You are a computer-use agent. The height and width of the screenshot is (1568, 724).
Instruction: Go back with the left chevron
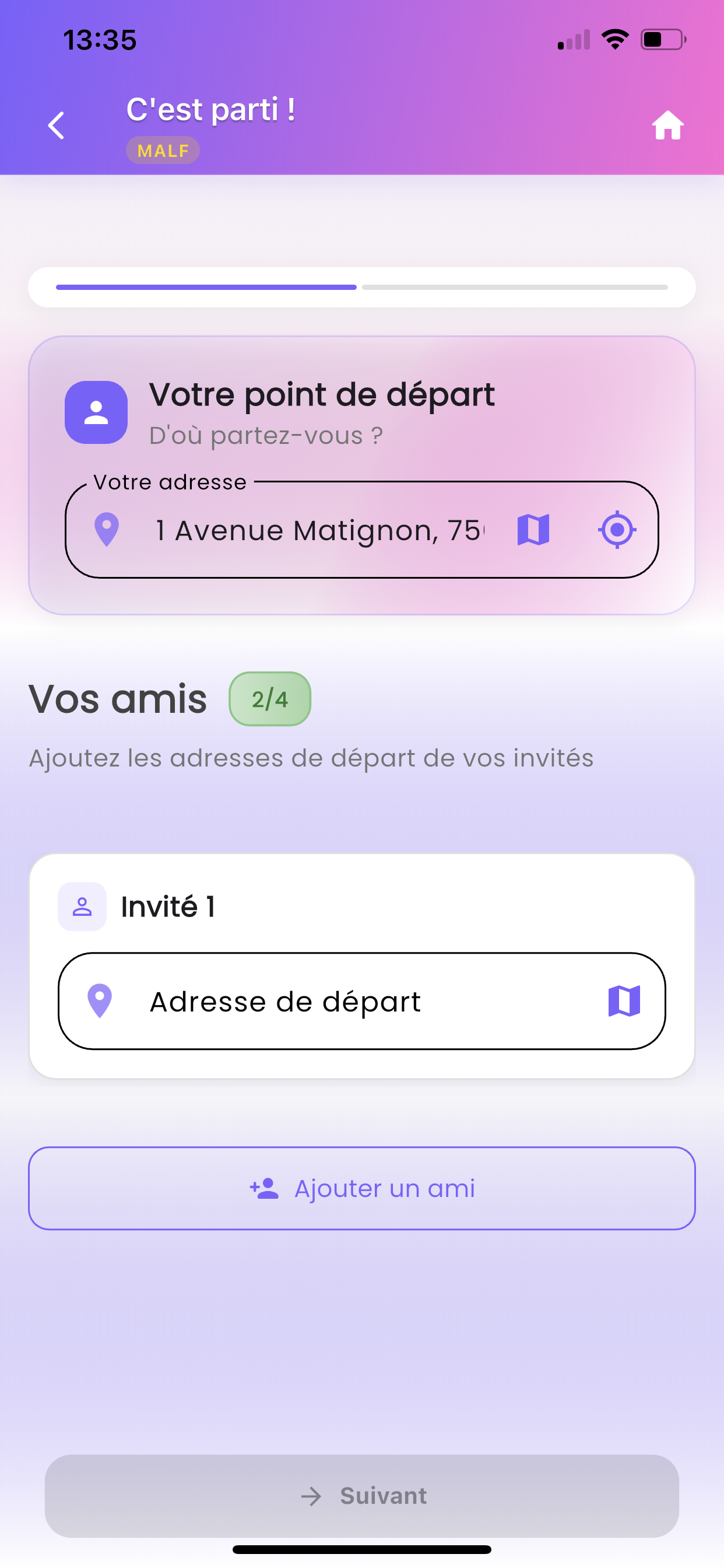click(56, 125)
